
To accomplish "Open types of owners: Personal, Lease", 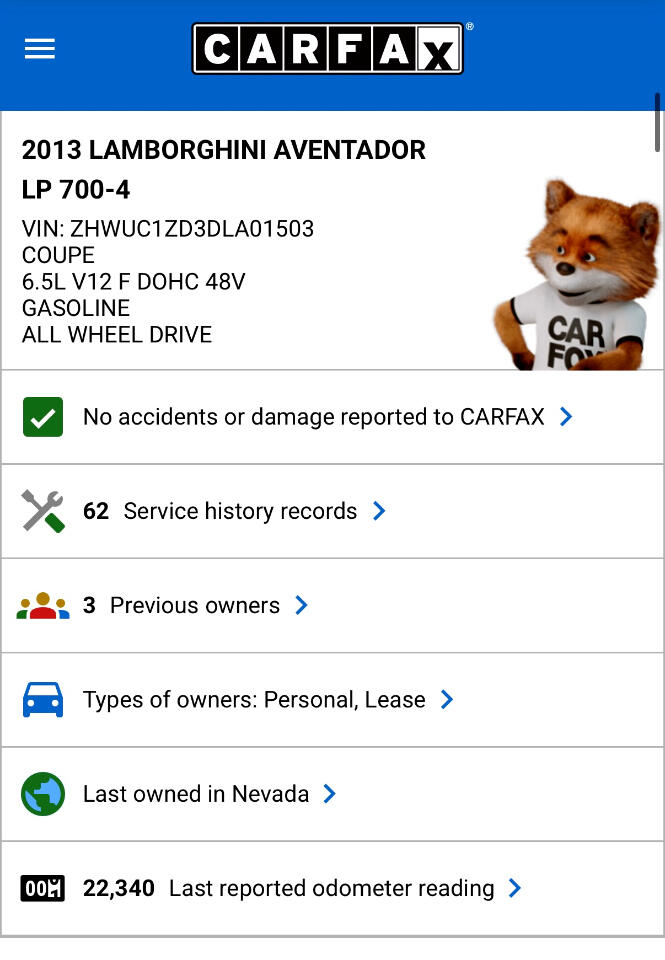I will [x=267, y=700].
